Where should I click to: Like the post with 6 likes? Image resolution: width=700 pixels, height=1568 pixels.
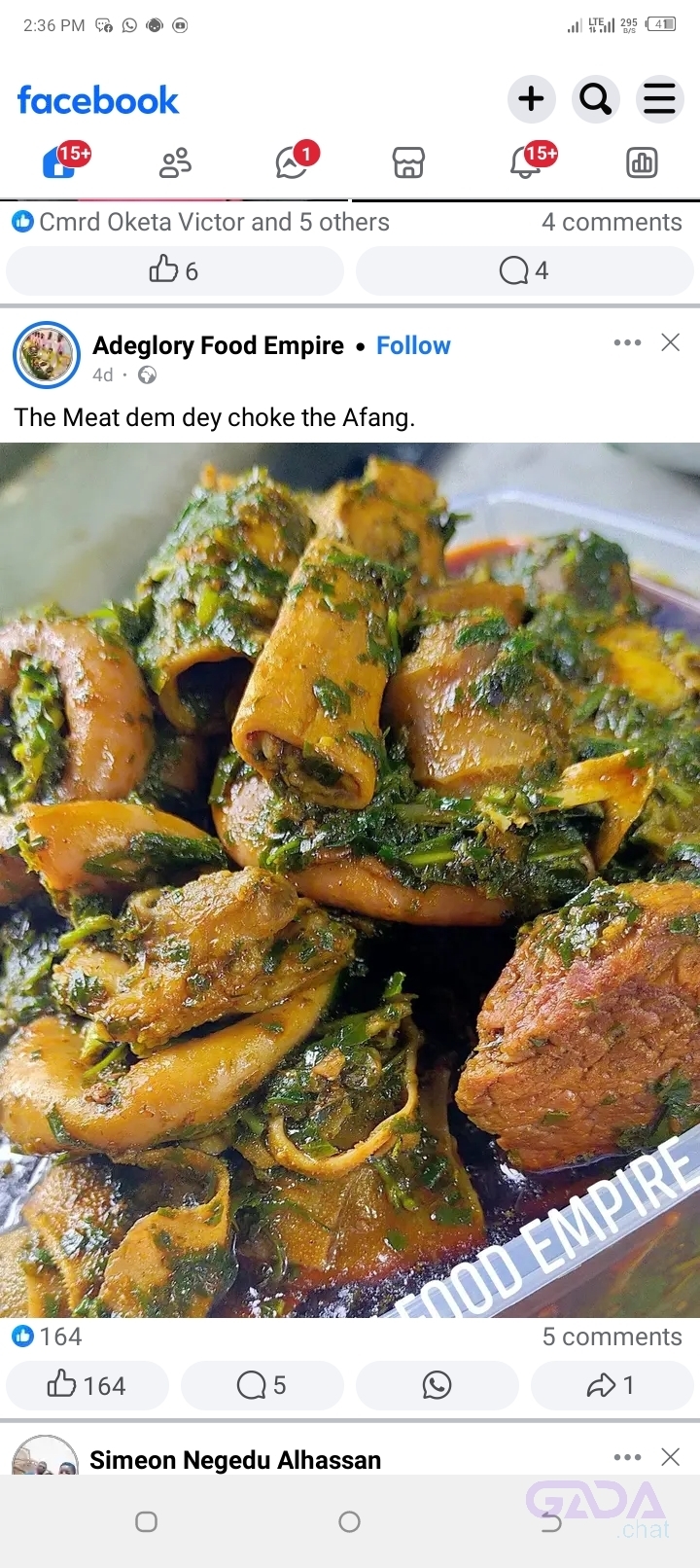[x=175, y=270]
